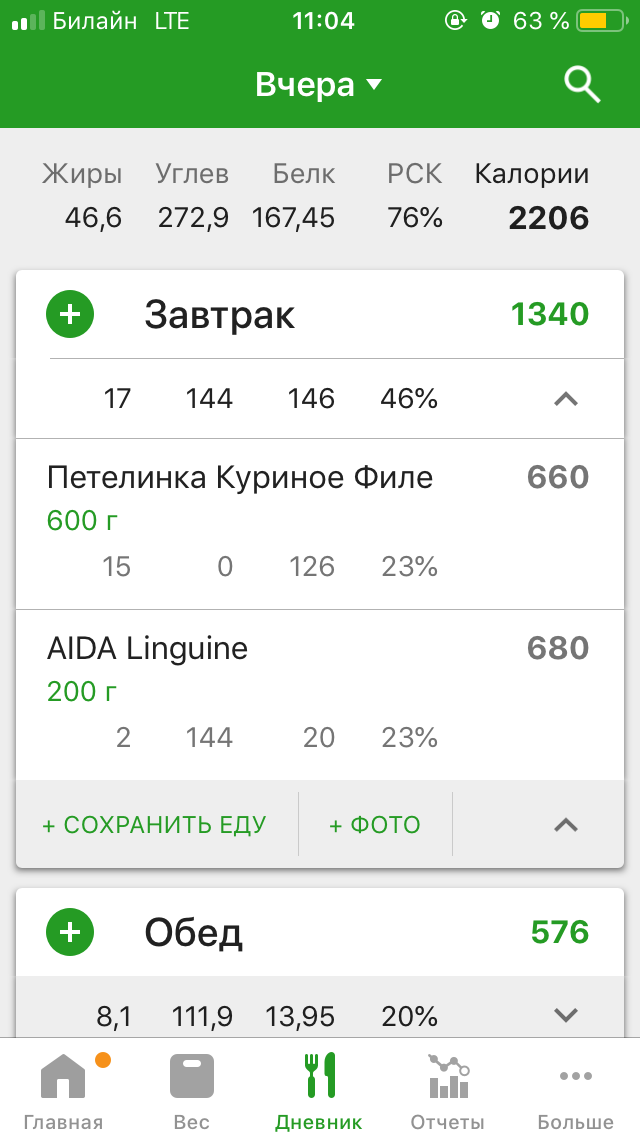Select the Дневник tab
Image resolution: width=640 pixels, height=1136 pixels.
(319, 1090)
